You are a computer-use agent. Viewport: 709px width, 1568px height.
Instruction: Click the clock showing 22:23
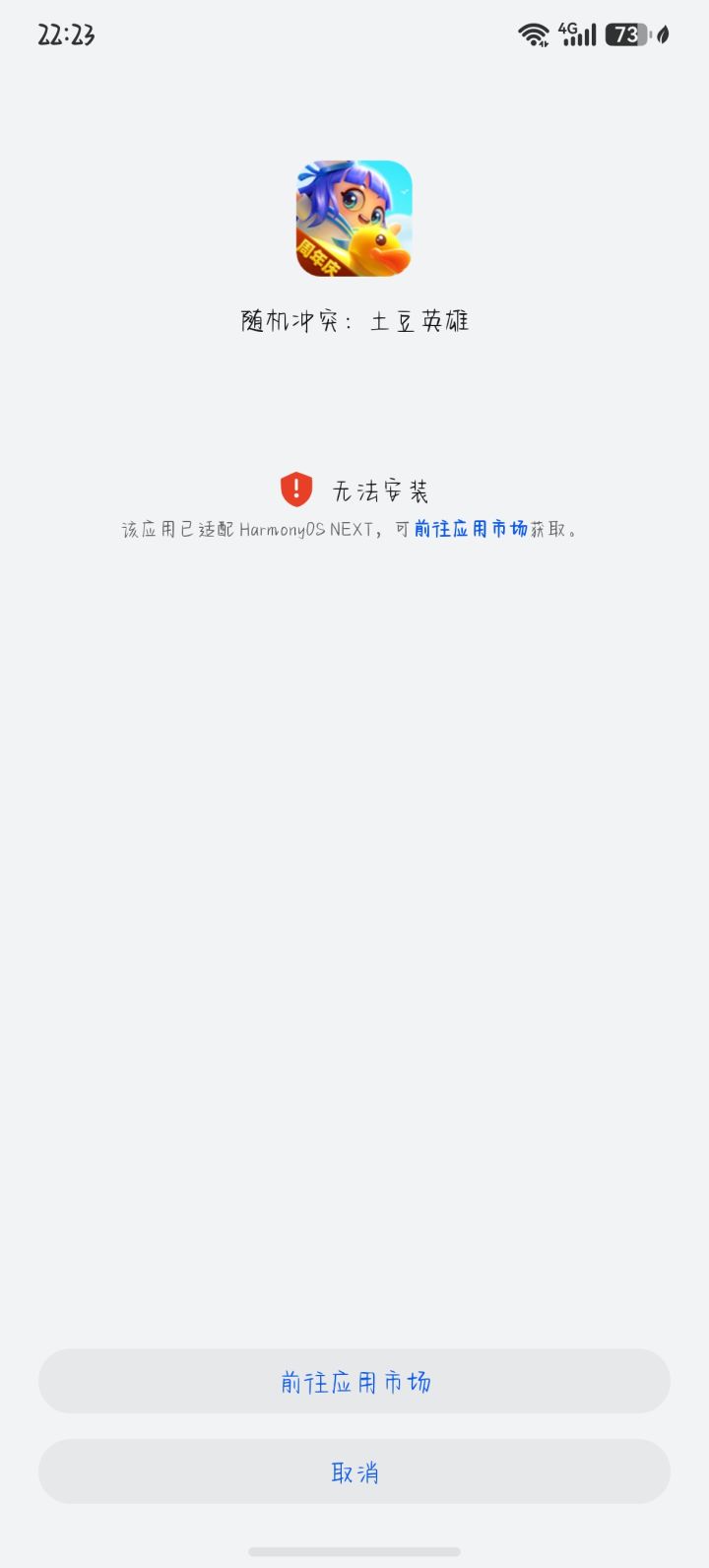(x=65, y=34)
